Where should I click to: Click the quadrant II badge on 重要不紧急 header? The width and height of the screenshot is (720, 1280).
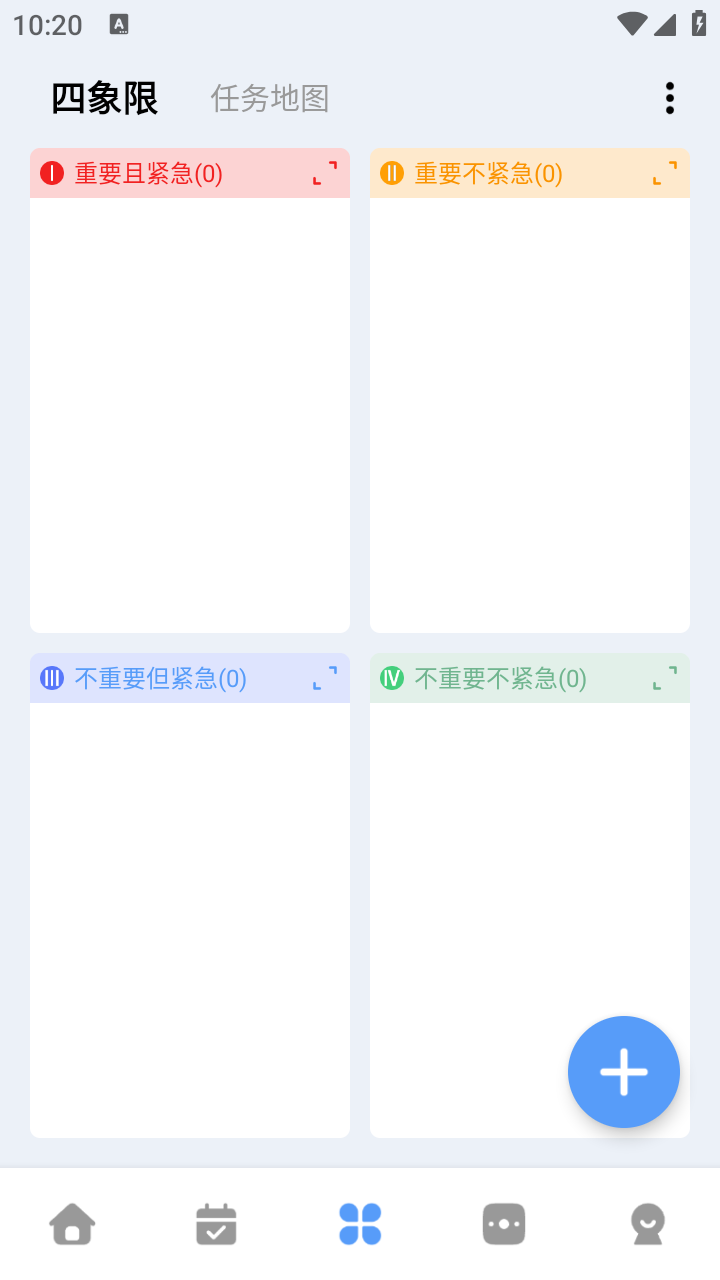point(391,173)
